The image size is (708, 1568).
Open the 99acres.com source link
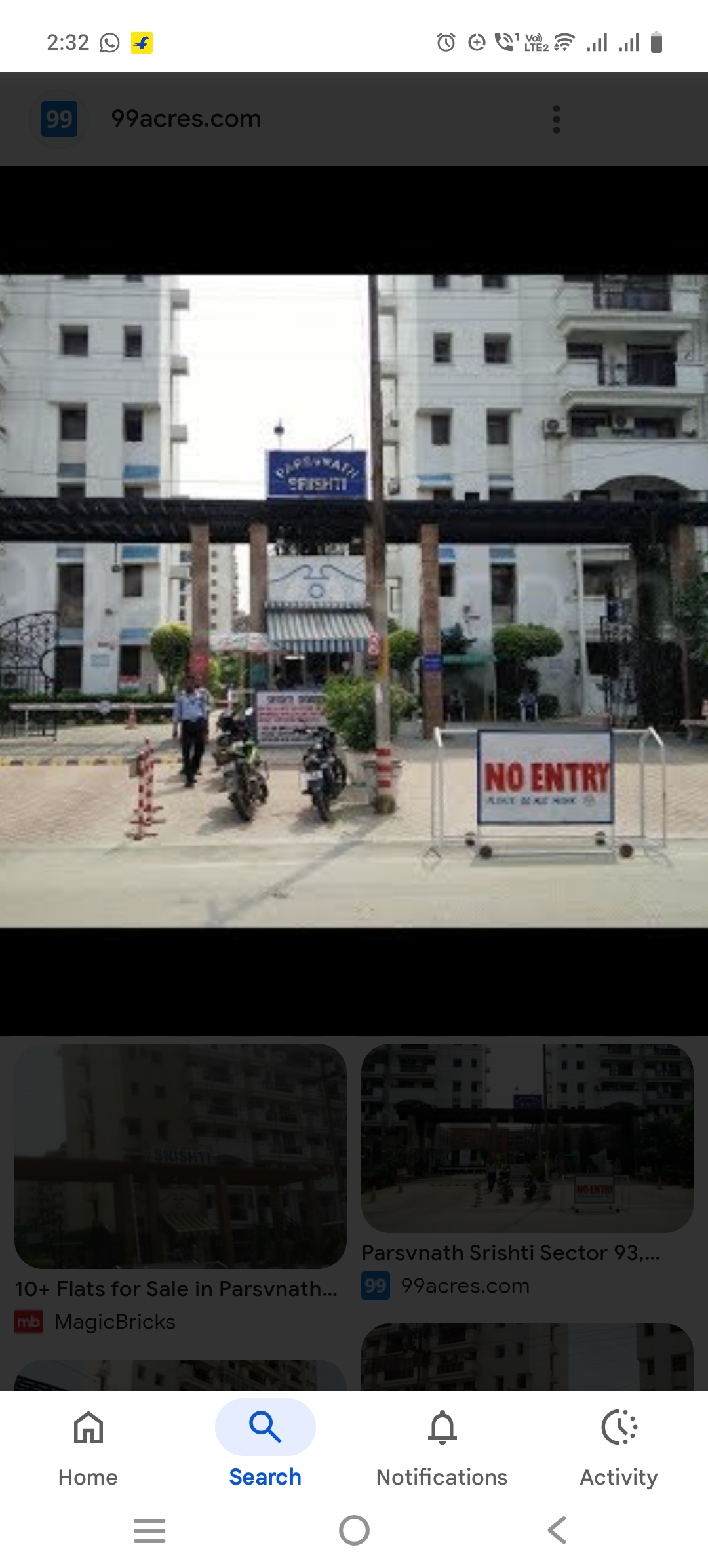[x=186, y=119]
